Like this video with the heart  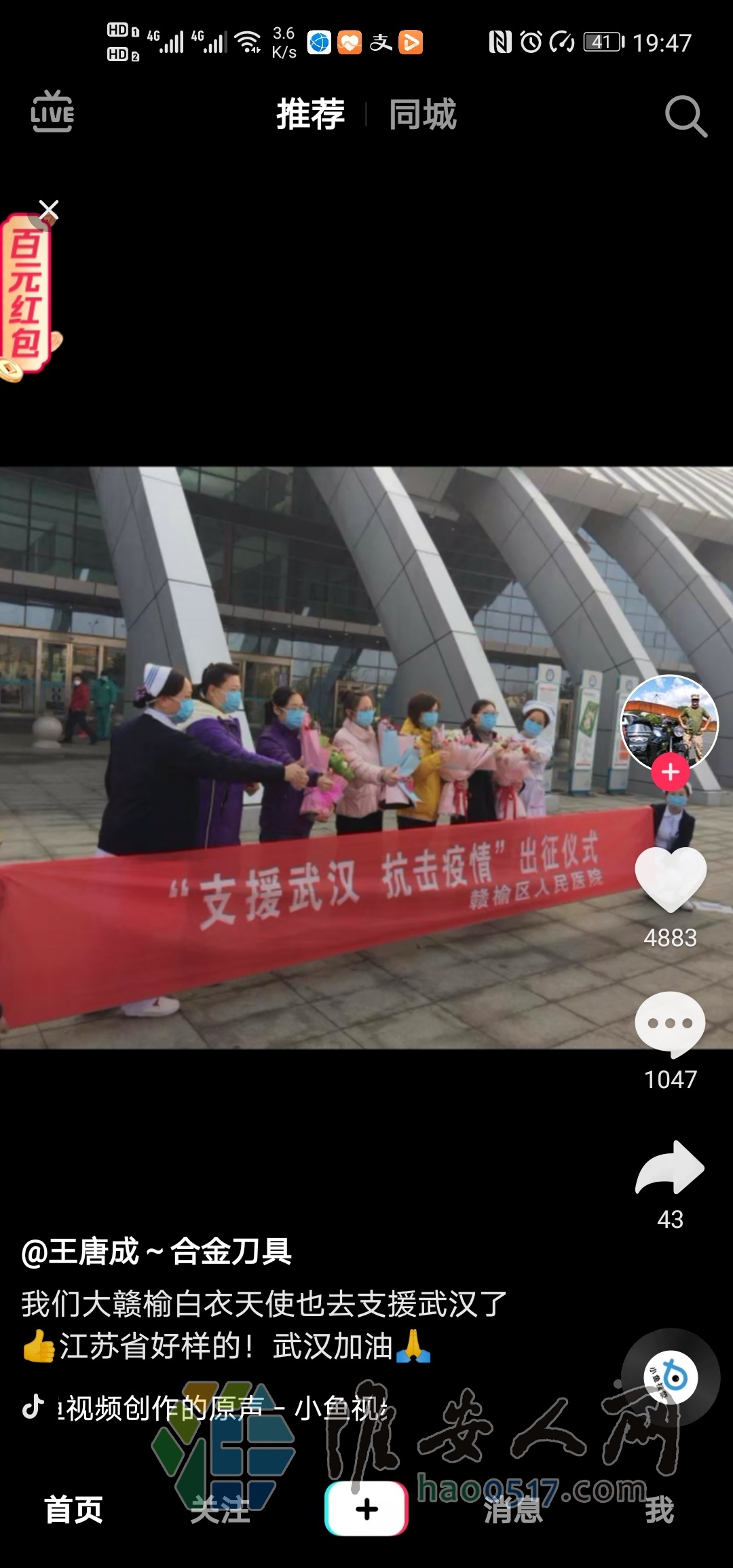[x=670, y=880]
